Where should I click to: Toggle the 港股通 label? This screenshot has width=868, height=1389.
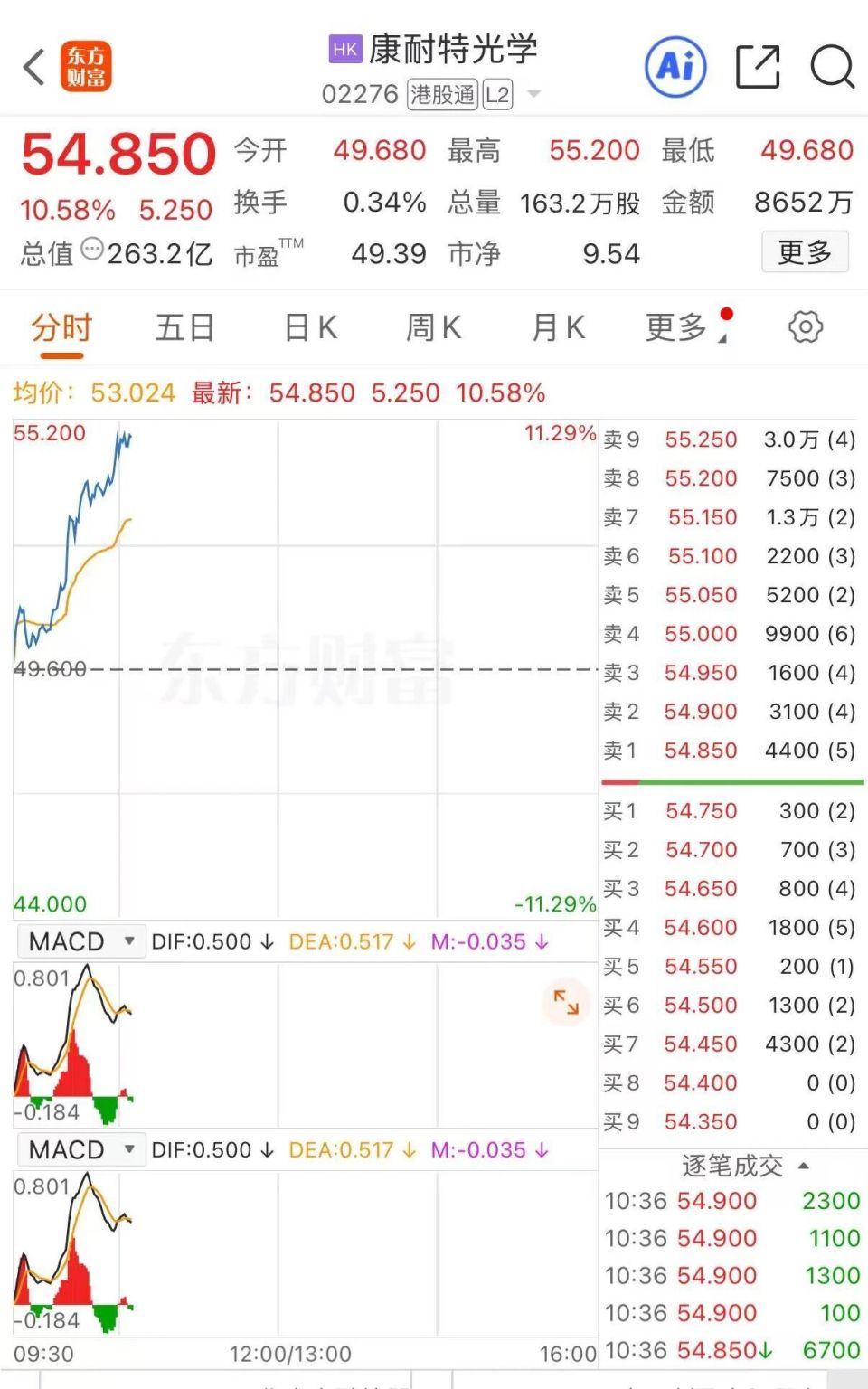442,94
